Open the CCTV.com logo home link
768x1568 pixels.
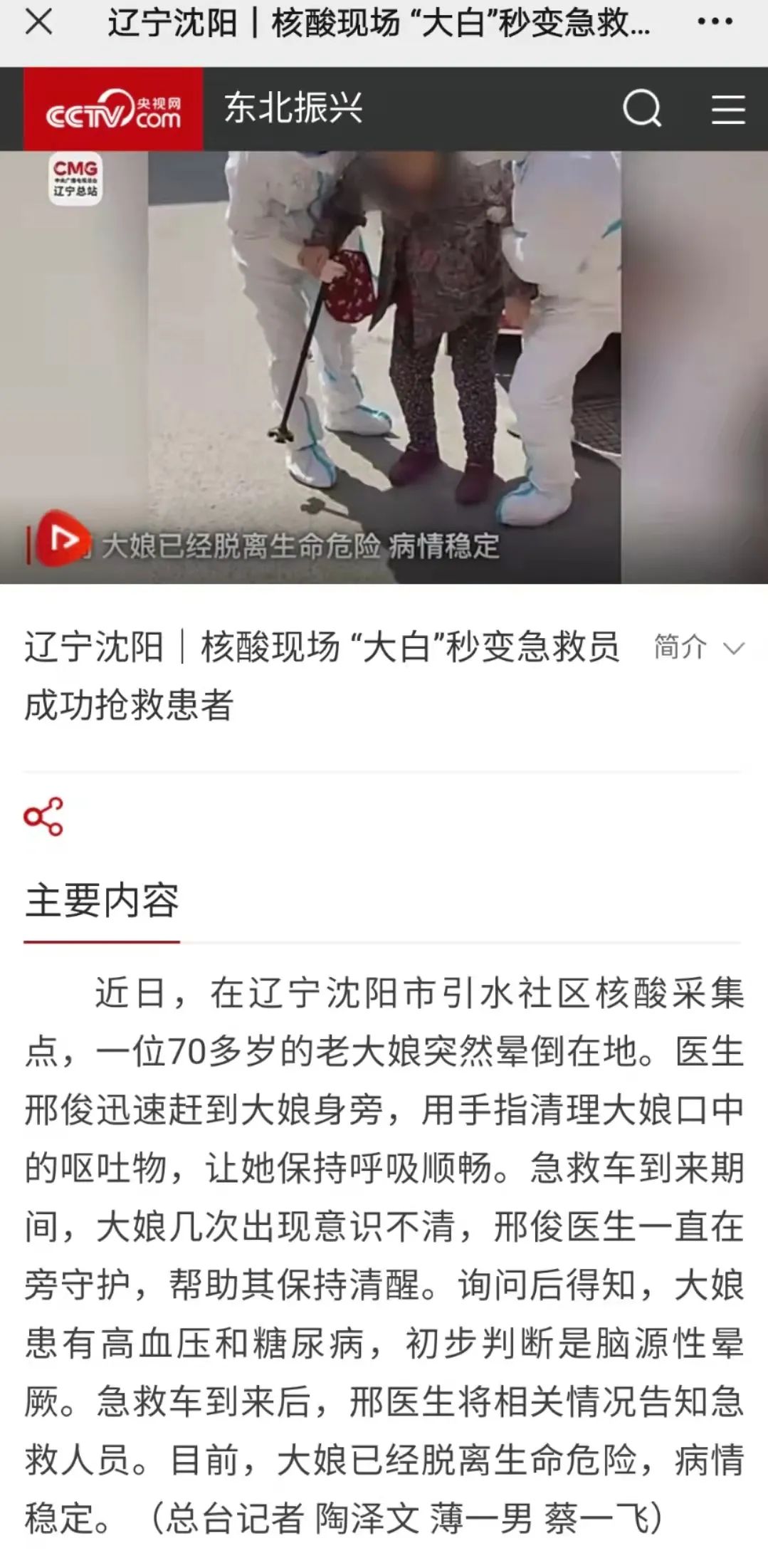pos(113,109)
